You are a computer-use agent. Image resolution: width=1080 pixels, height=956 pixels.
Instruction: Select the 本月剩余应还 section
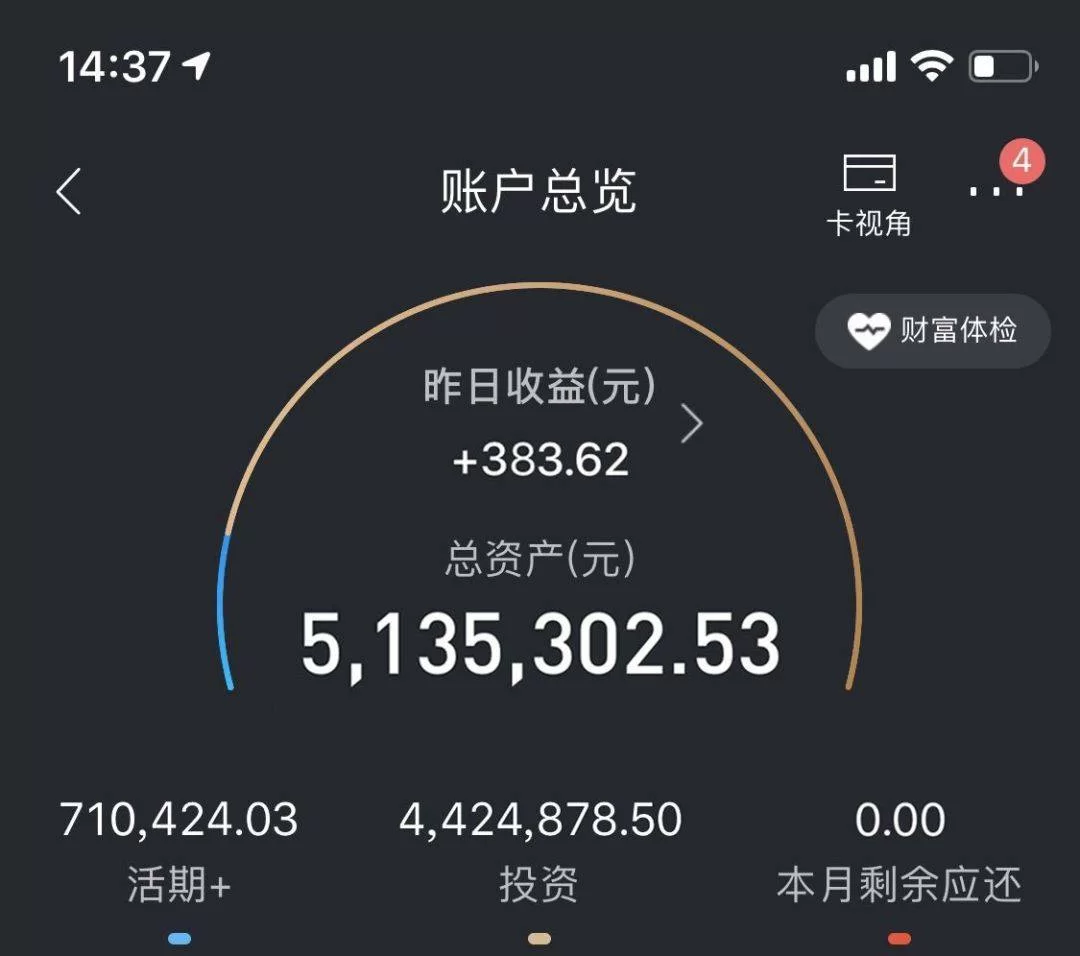pos(899,850)
